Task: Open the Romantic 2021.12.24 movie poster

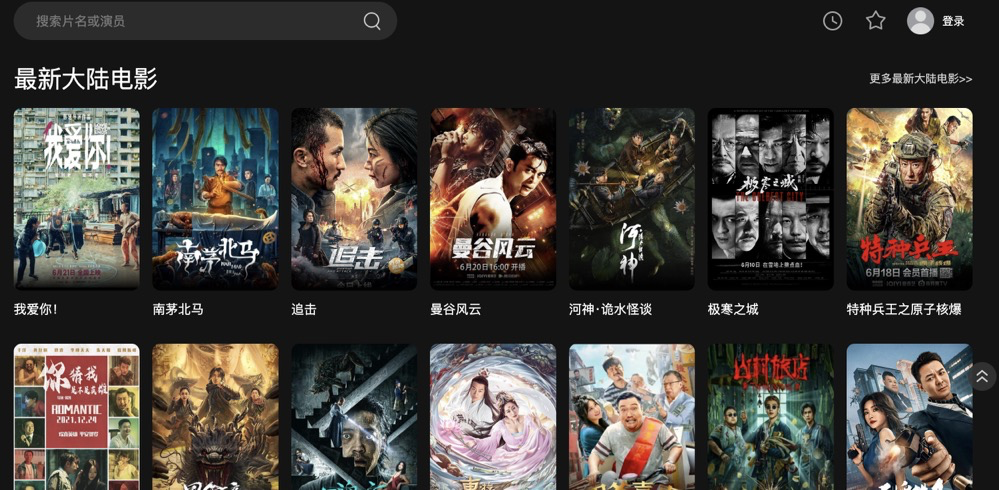Action: point(76,417)
